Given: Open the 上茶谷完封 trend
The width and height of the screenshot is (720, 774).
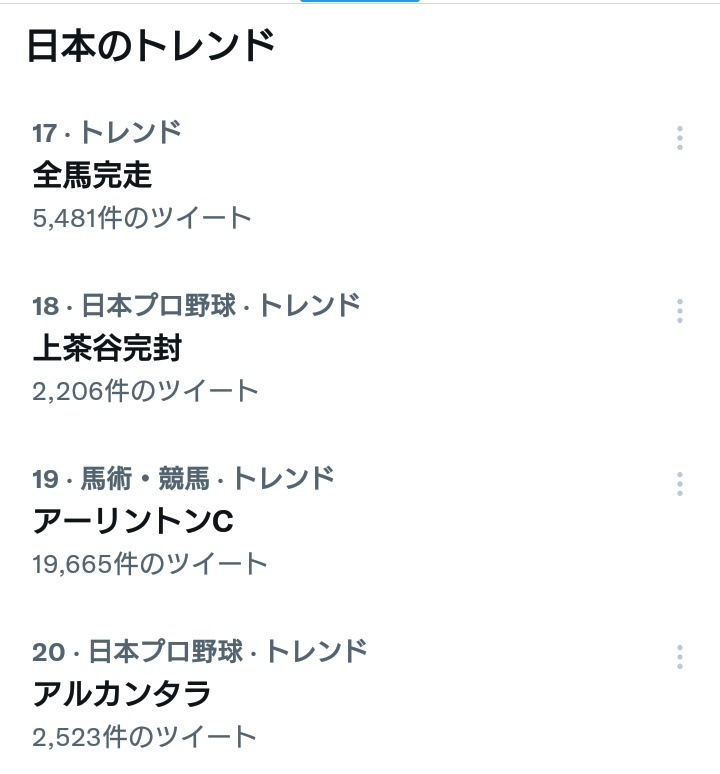Looking at the screenshot, I should (107, 349).
